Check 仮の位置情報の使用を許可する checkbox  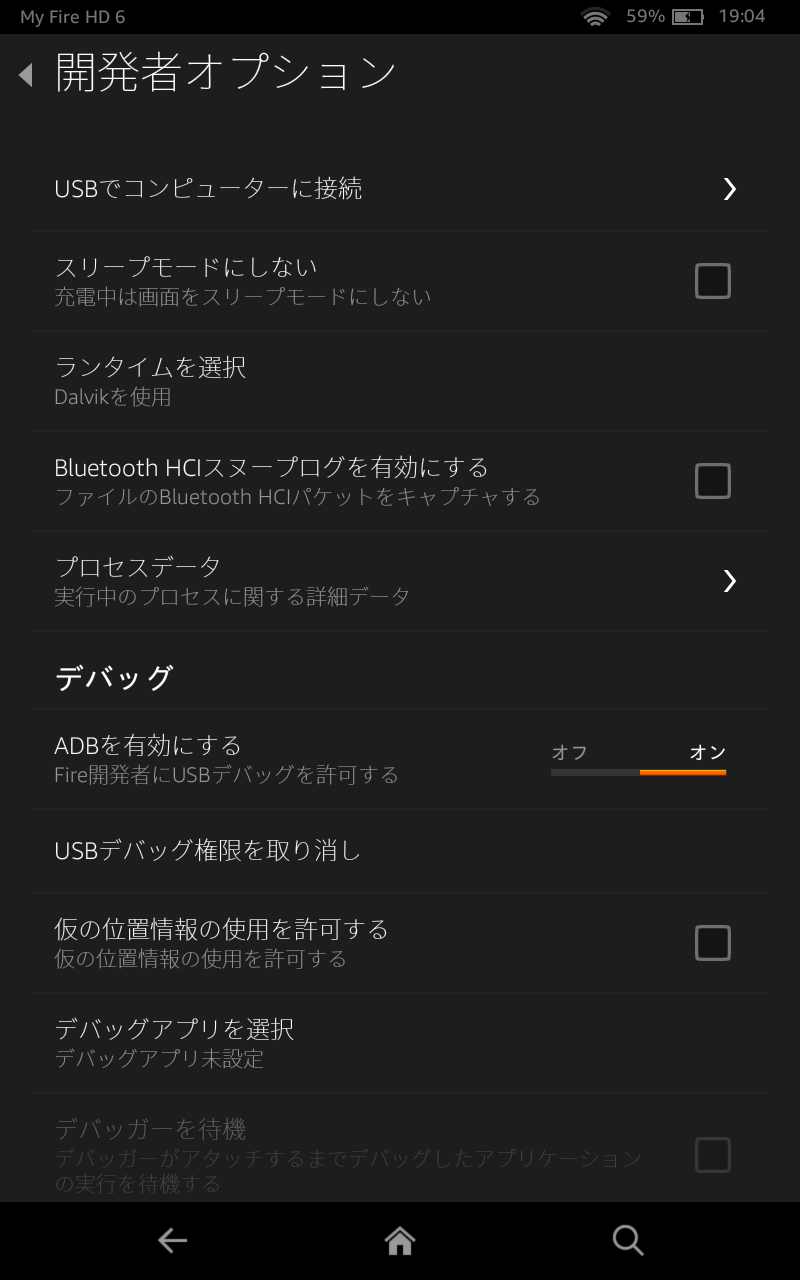712,943
